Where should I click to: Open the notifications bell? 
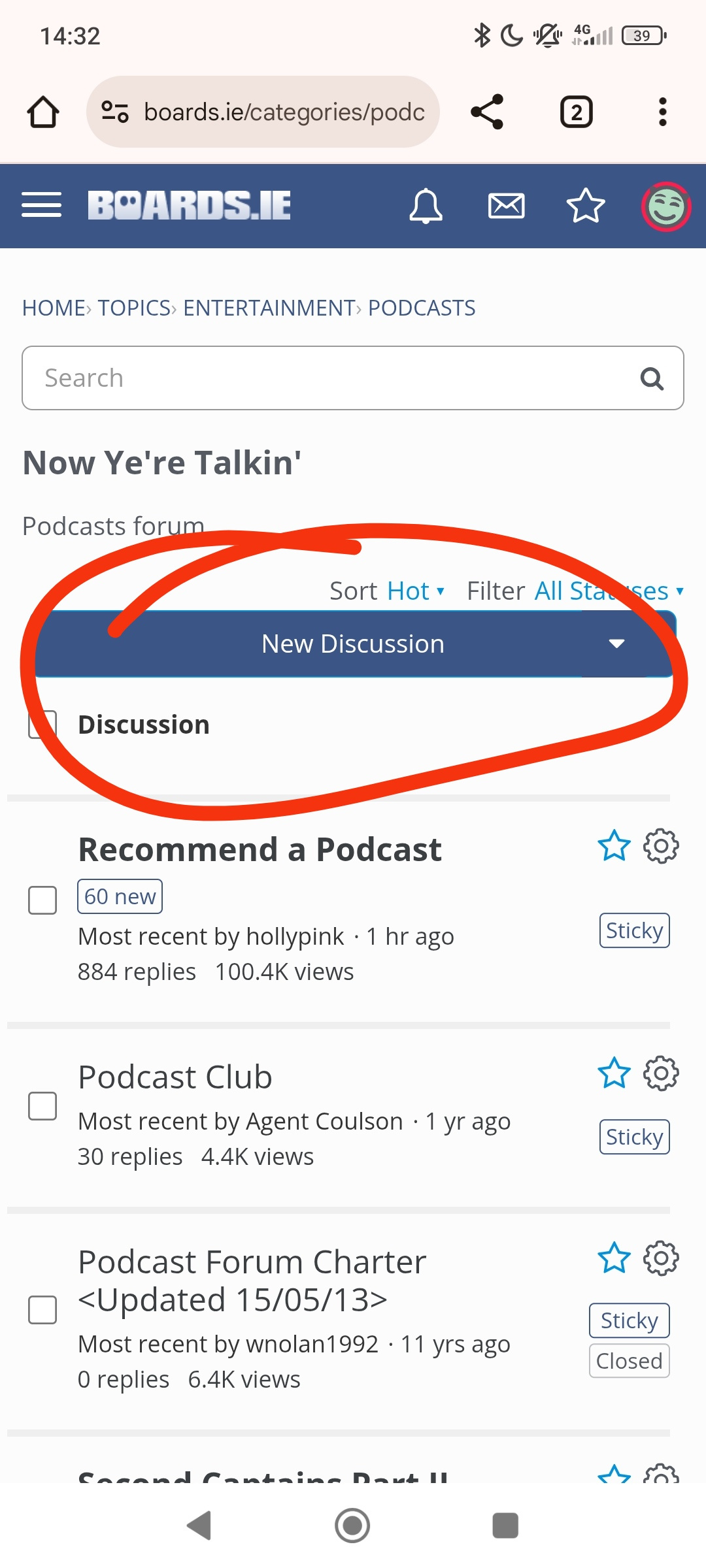coord(426,206)
